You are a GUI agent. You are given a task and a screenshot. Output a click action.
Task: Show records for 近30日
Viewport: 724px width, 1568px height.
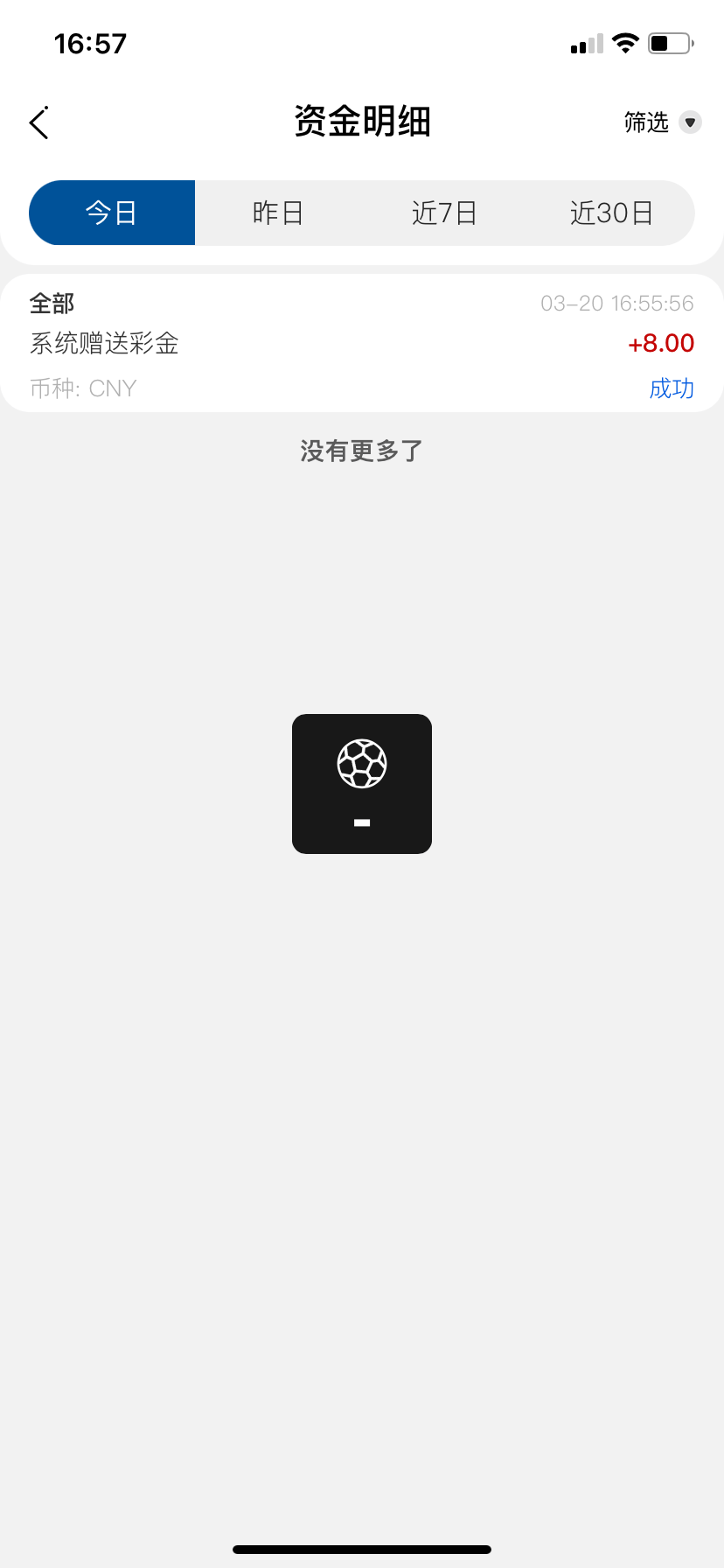click(611, 213)
